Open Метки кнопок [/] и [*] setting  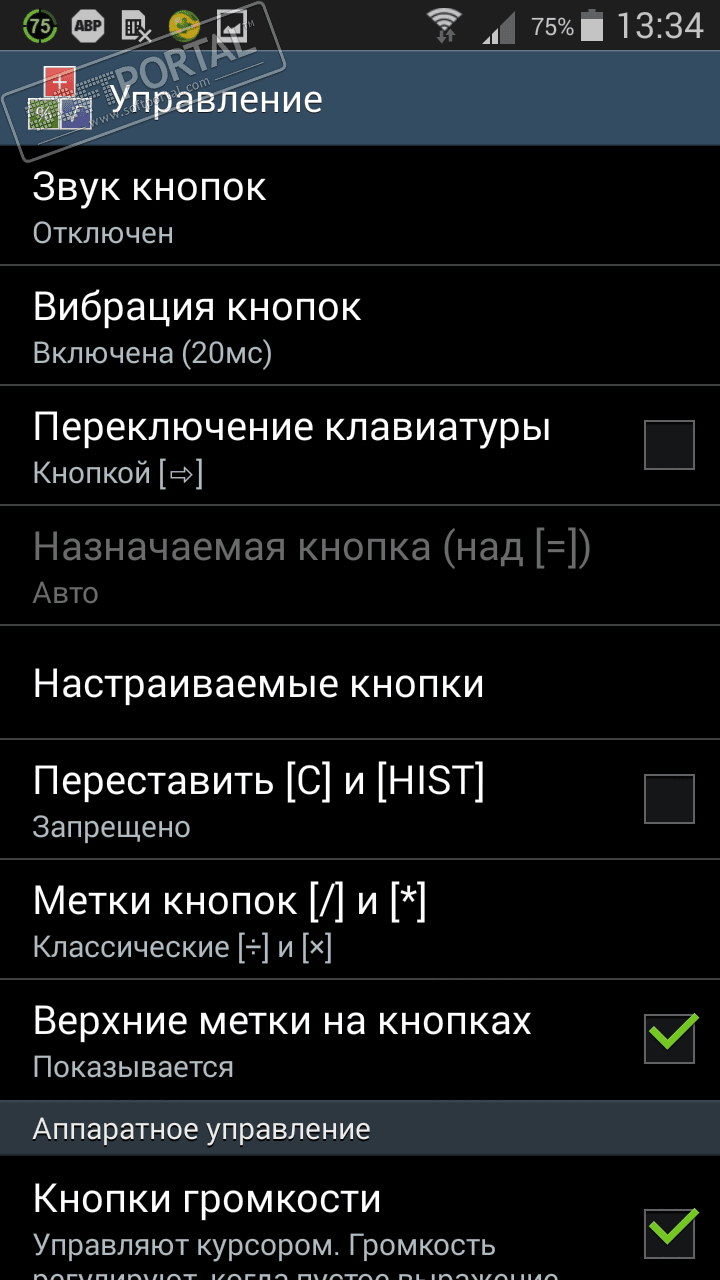click(x=300, y=919)
